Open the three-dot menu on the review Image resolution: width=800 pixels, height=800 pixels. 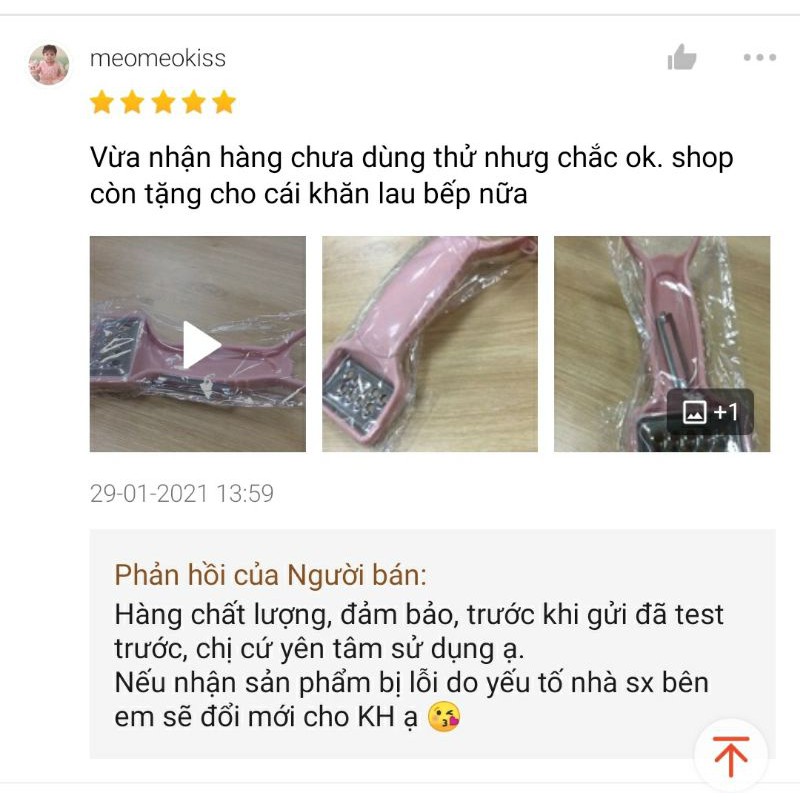[759, 58]
